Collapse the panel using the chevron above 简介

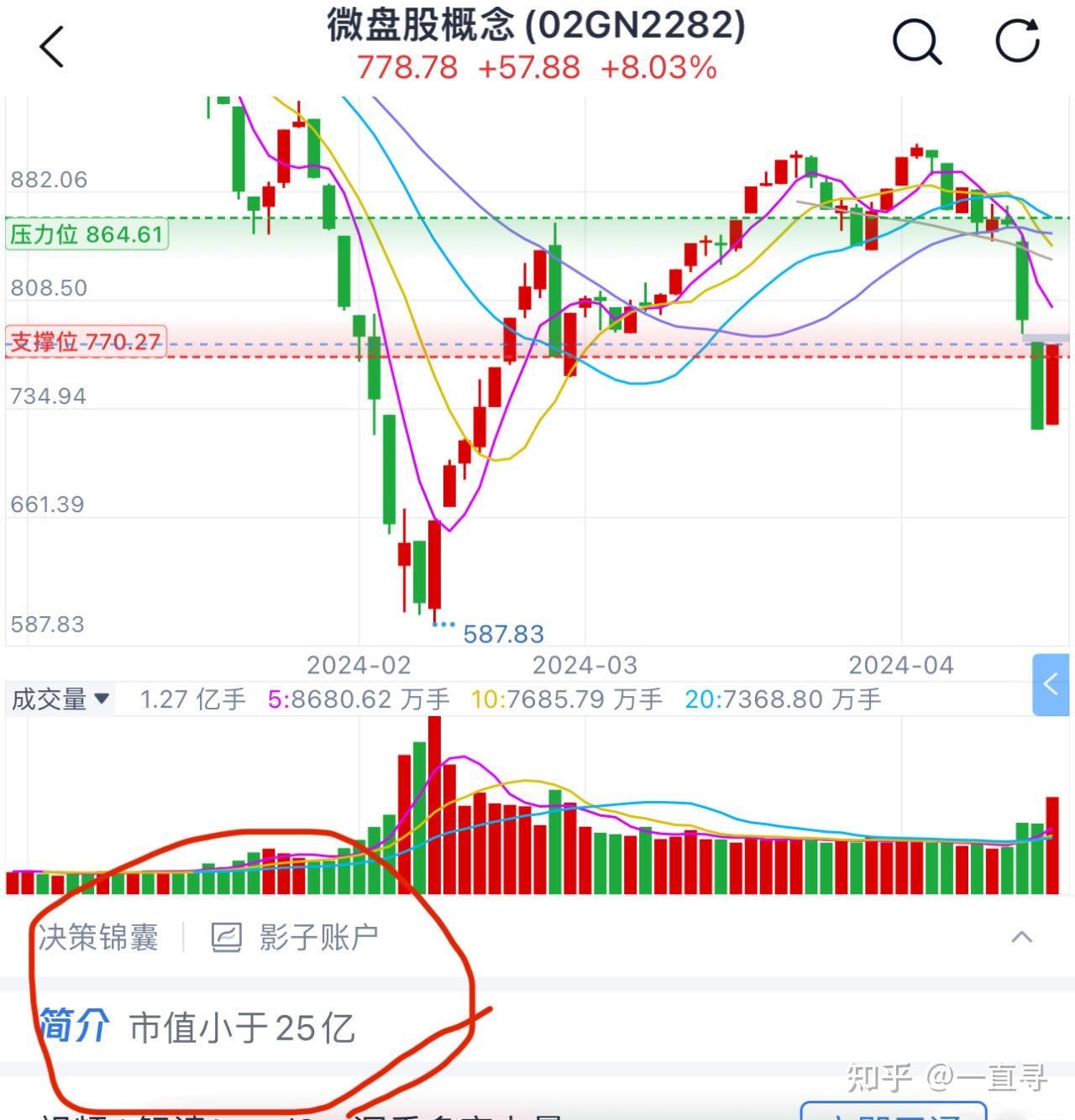click(1021, 936)
